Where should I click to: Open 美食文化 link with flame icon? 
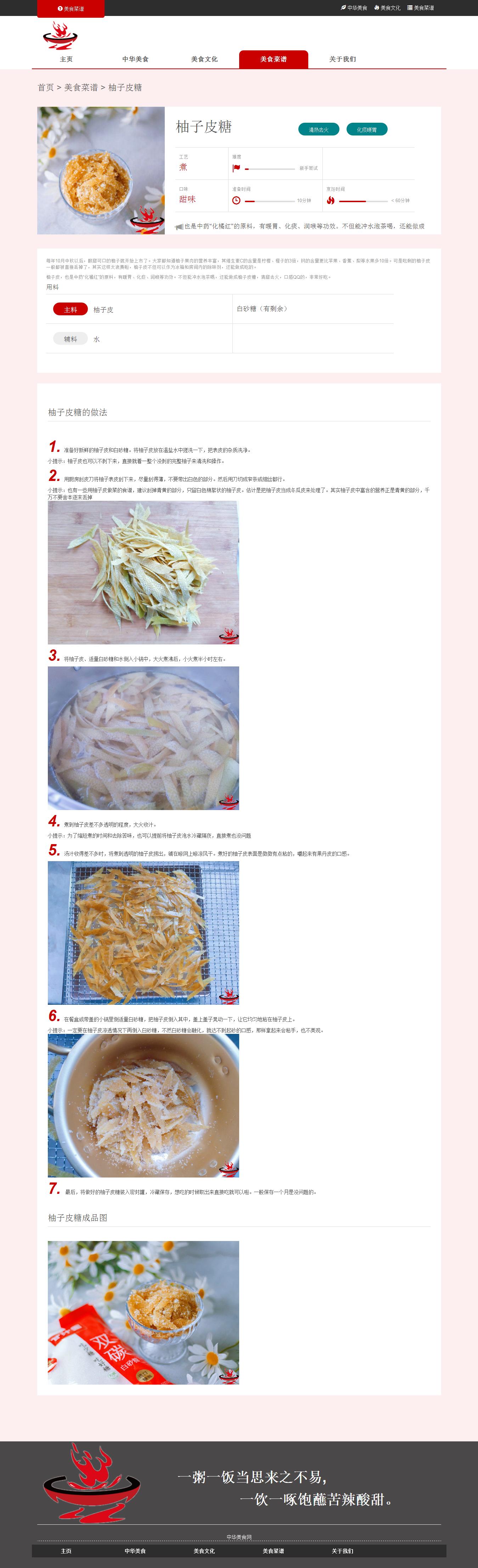[x=387, y=8]
